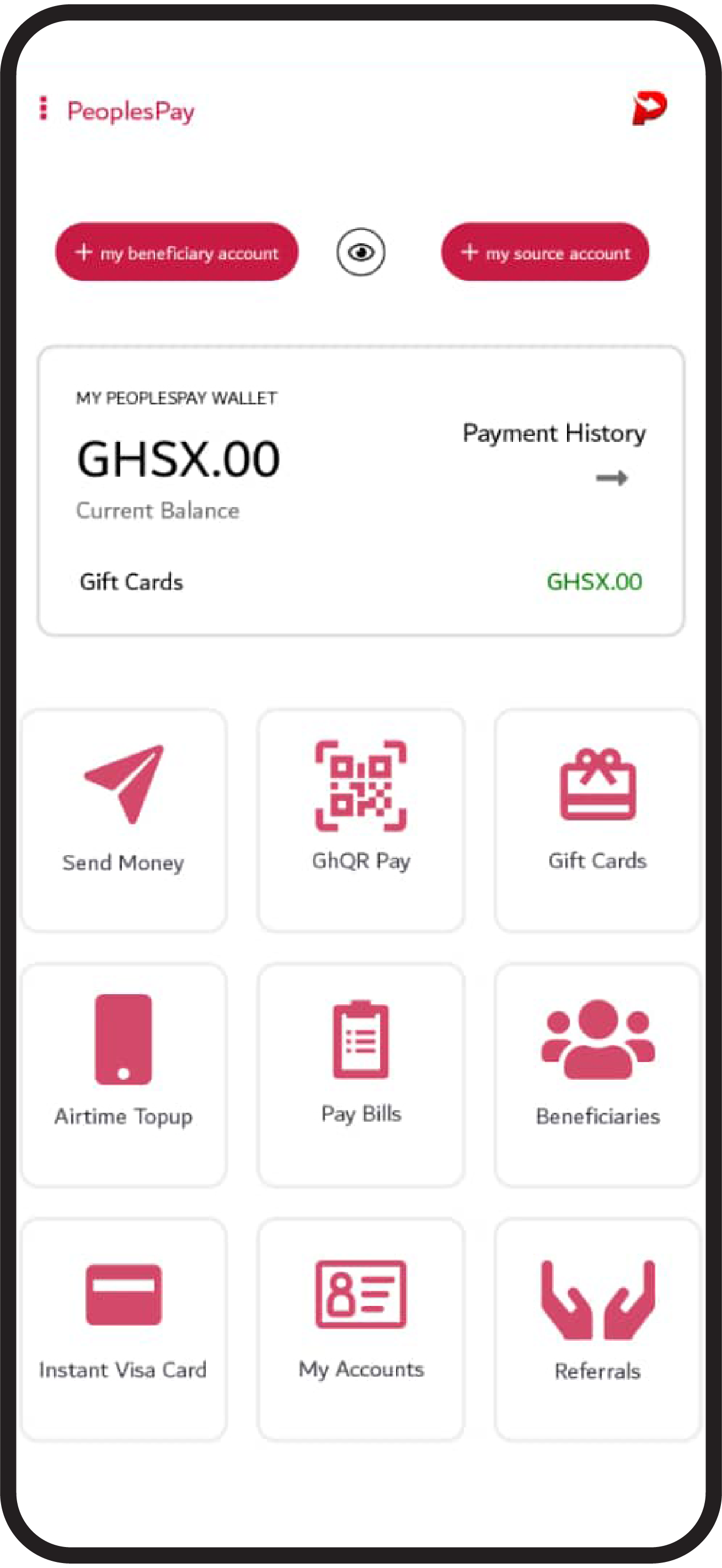Add my source account
Screen dimensions: 722x1568
tap(545, 252)
